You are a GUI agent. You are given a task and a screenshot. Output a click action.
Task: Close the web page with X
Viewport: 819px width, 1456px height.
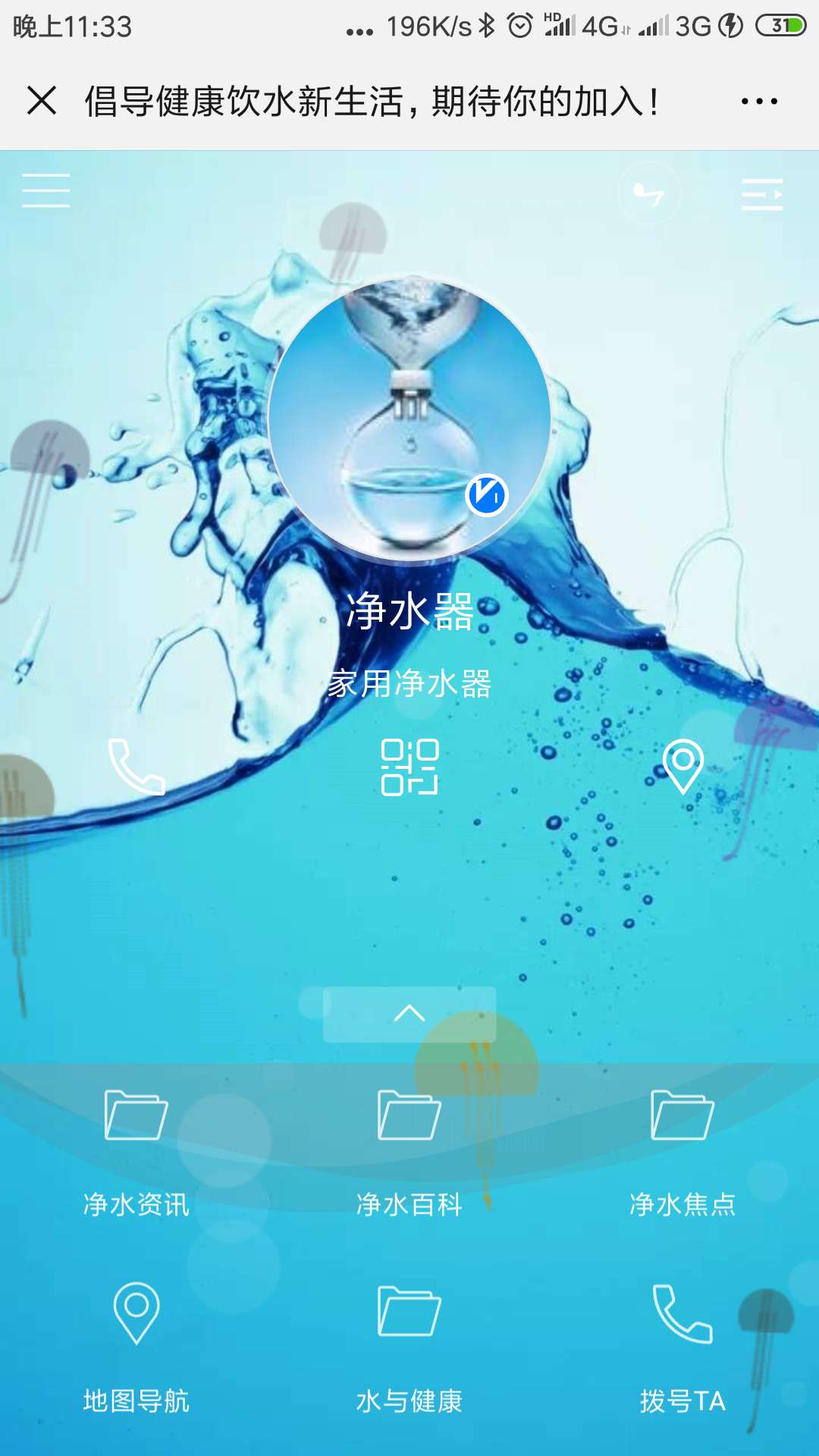42,100
